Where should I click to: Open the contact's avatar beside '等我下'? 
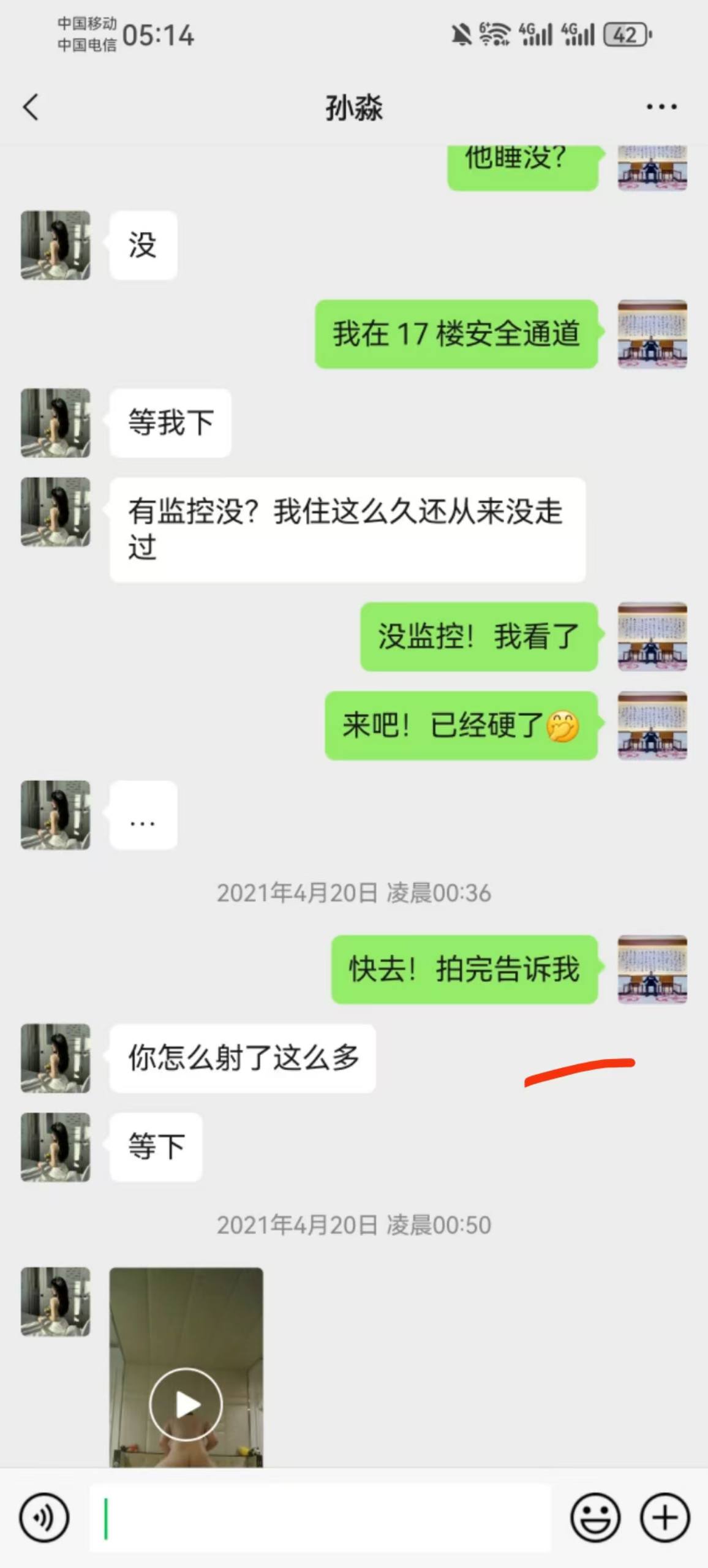[x=56, y=423]
